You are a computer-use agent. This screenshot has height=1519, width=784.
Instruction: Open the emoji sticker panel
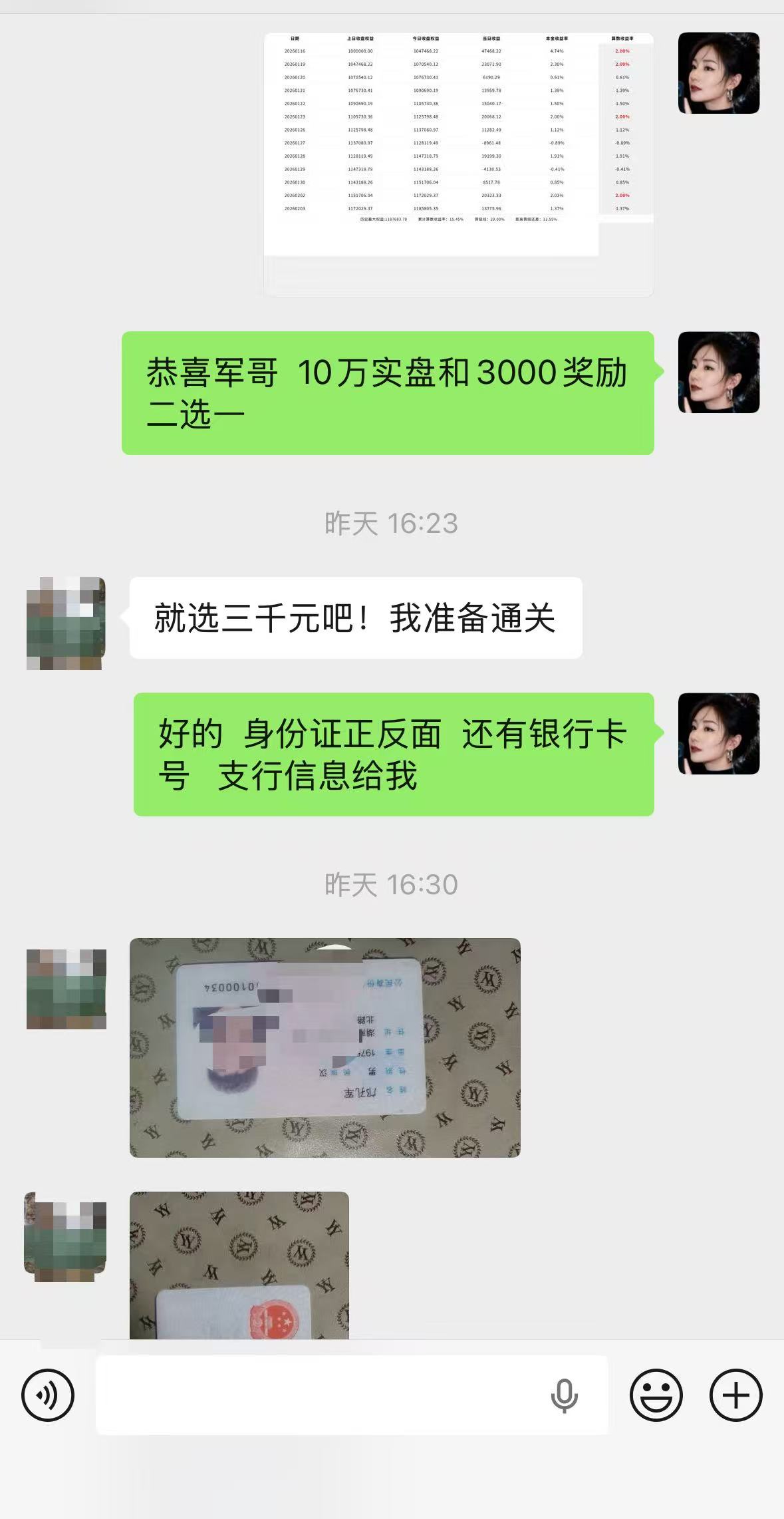coord(656,1395)
